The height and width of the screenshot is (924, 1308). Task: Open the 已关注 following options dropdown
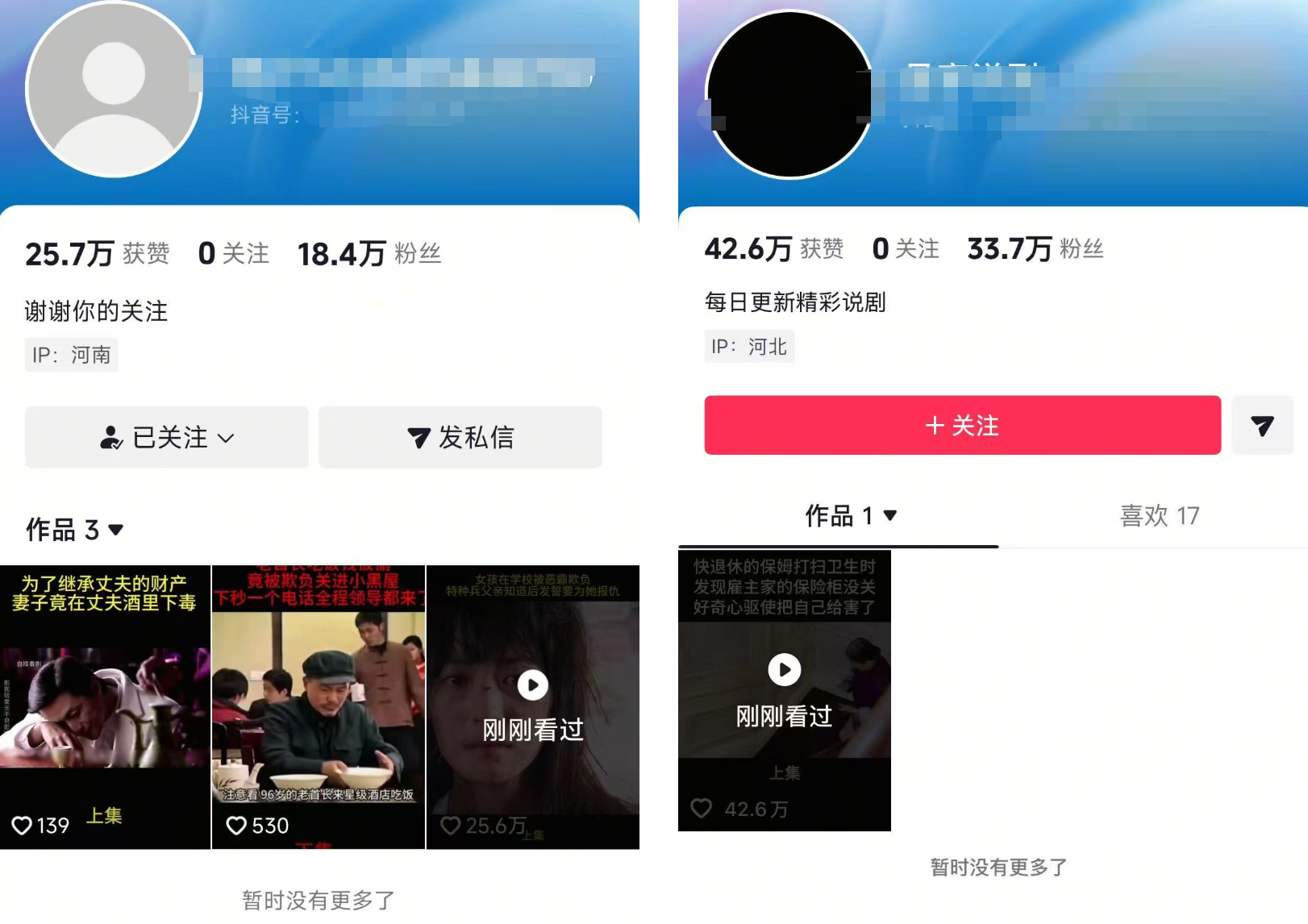pos(166,438)
